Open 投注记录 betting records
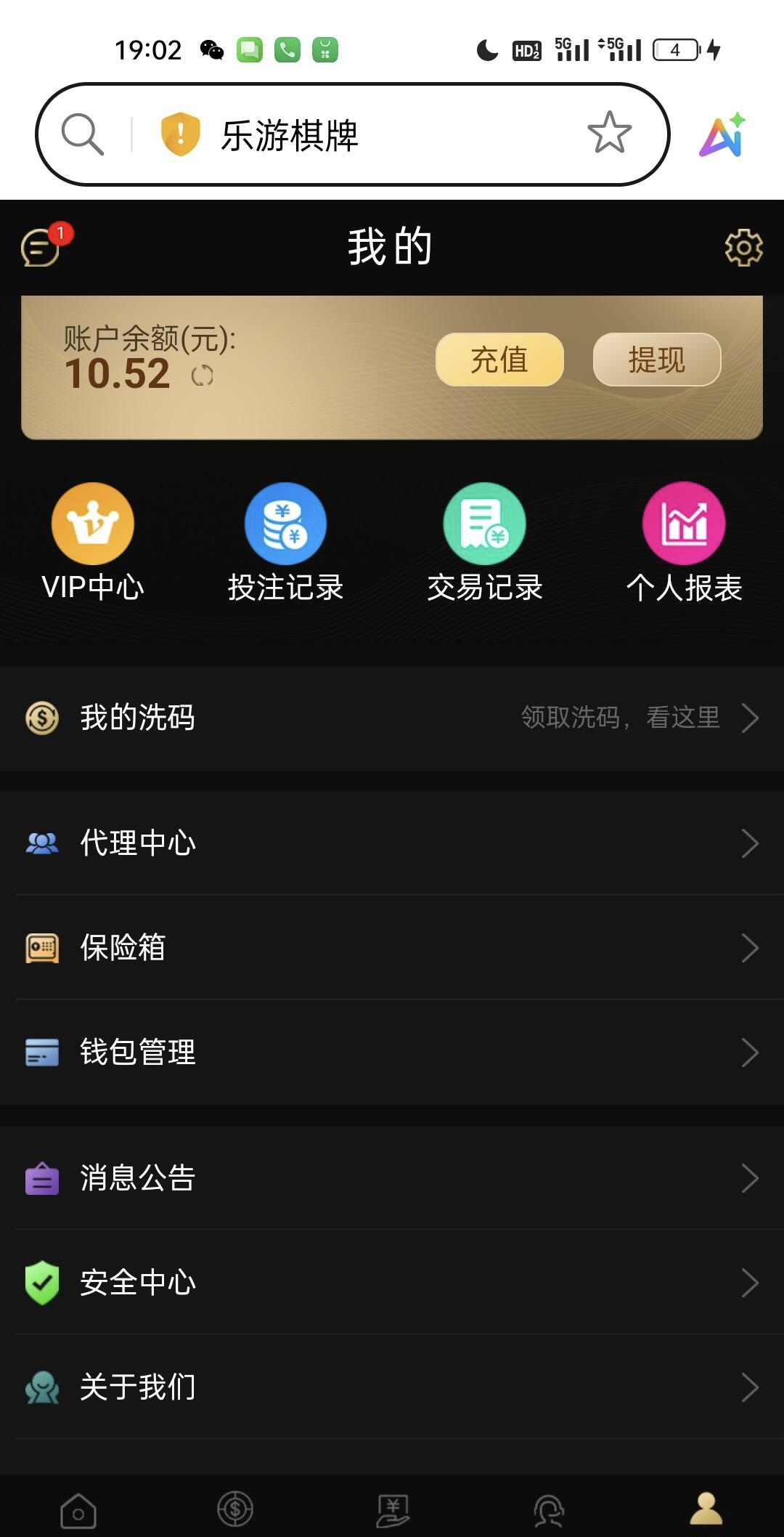The height and width of the screenshot is (1537, 784). 285,543
